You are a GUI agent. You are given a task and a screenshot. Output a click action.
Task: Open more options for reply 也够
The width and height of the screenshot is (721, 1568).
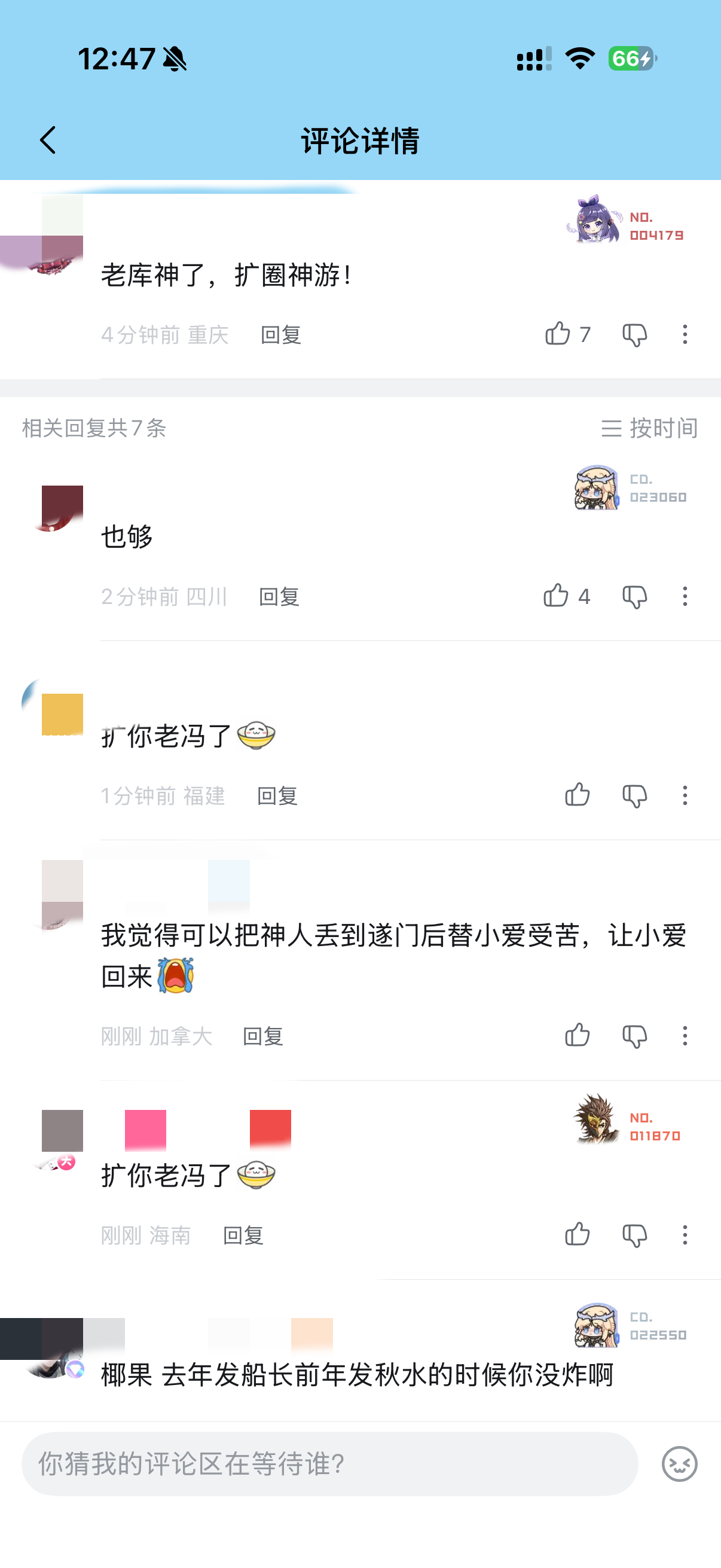point(685,597)
